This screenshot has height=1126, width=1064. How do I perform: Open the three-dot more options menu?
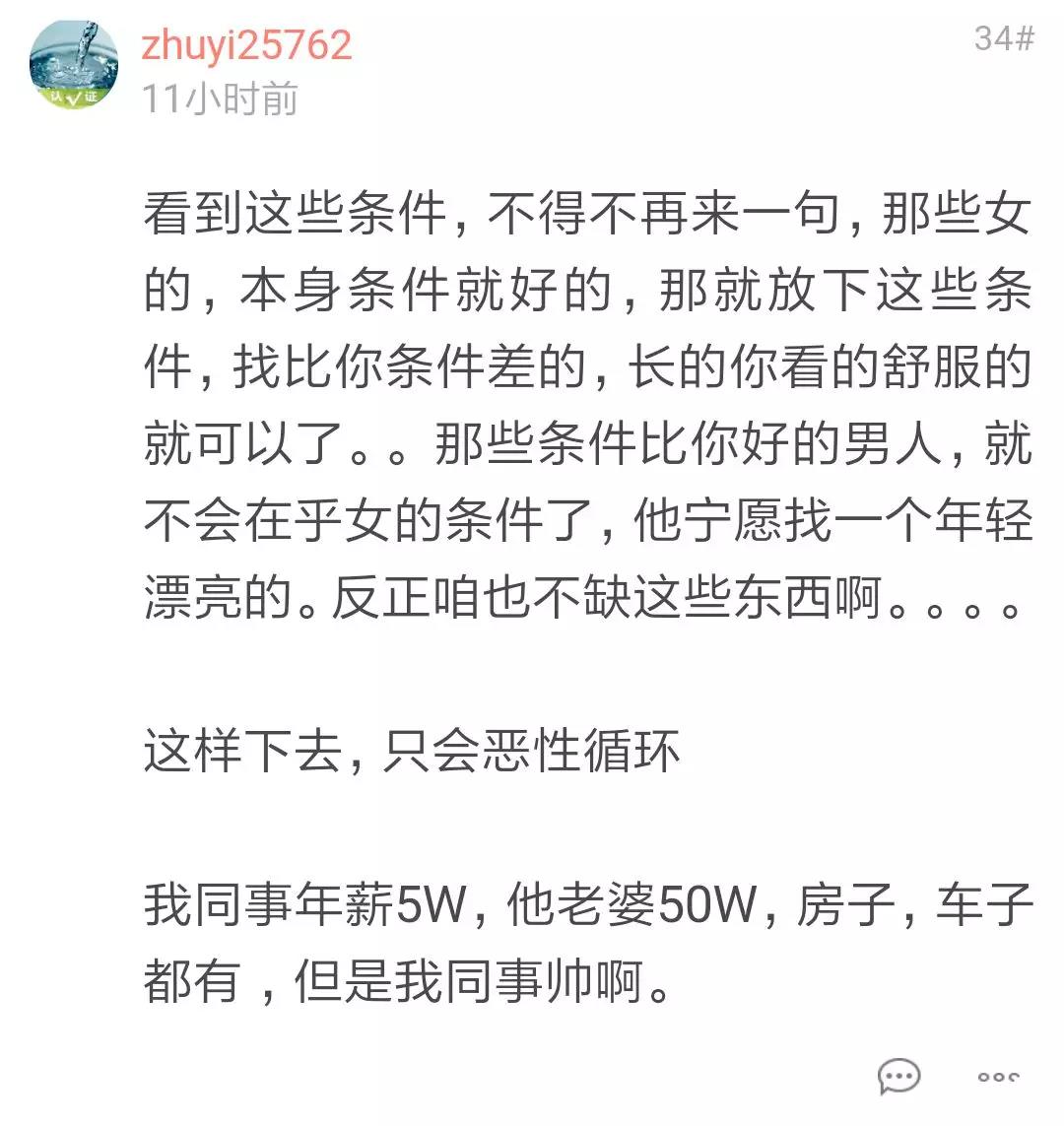coord(998,1077)
